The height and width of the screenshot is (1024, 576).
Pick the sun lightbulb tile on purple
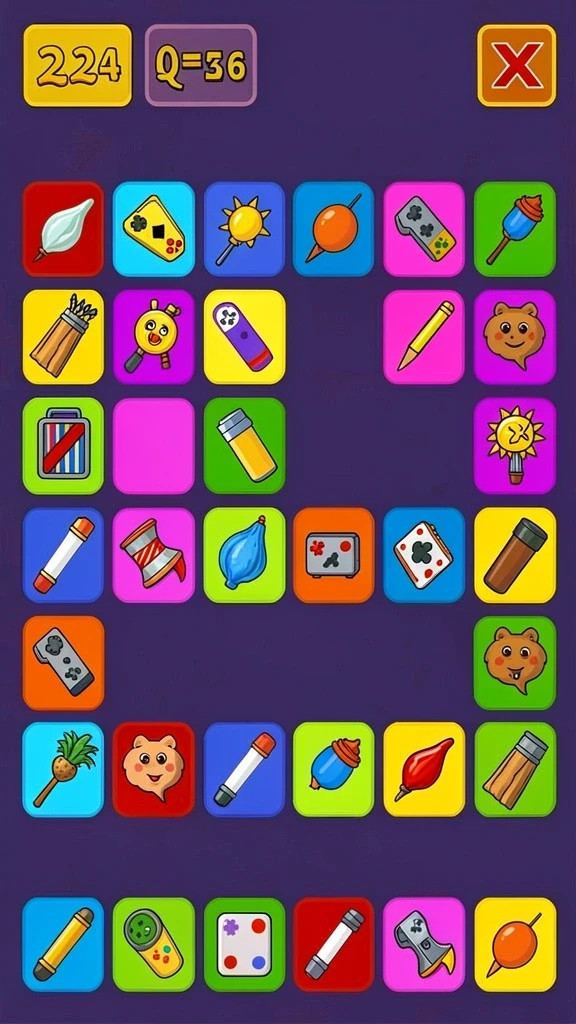(515, 445)
